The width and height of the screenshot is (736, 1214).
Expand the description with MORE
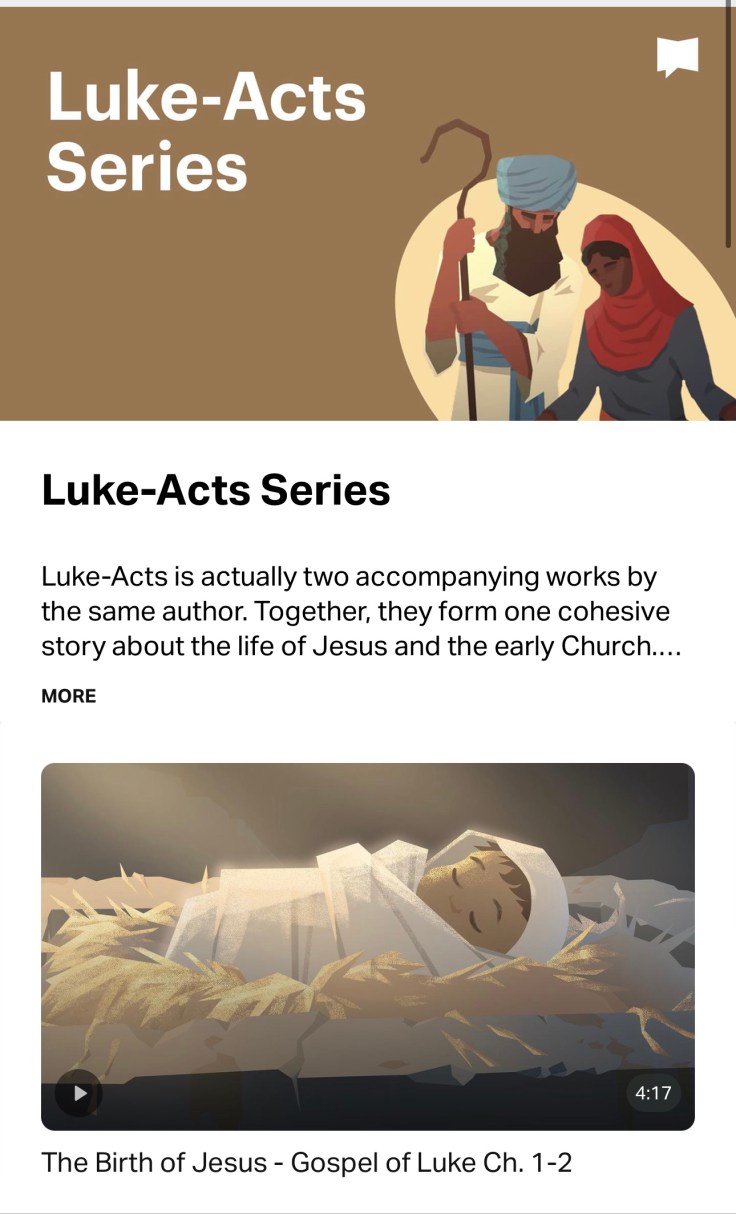point(69,696)
